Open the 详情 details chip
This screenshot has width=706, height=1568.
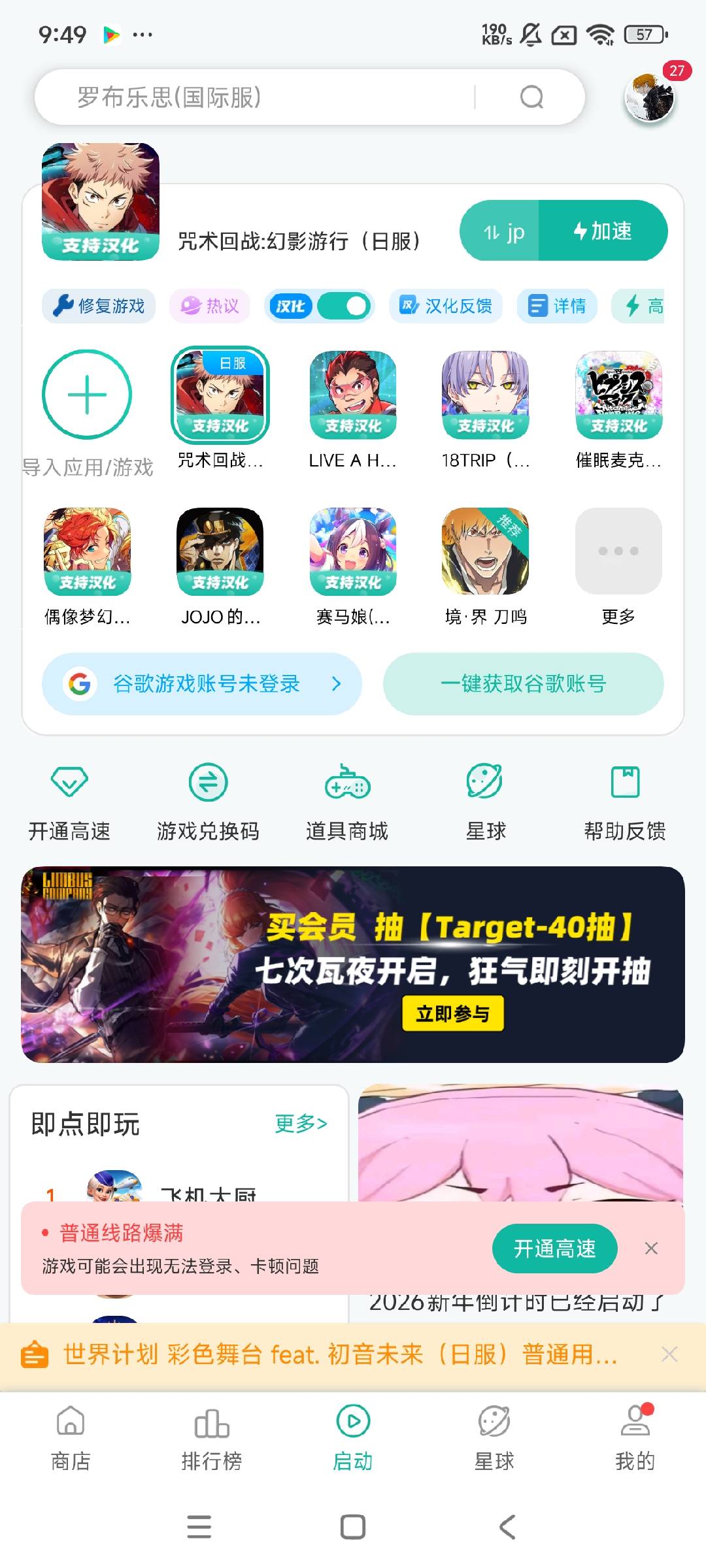coord(557,306)
